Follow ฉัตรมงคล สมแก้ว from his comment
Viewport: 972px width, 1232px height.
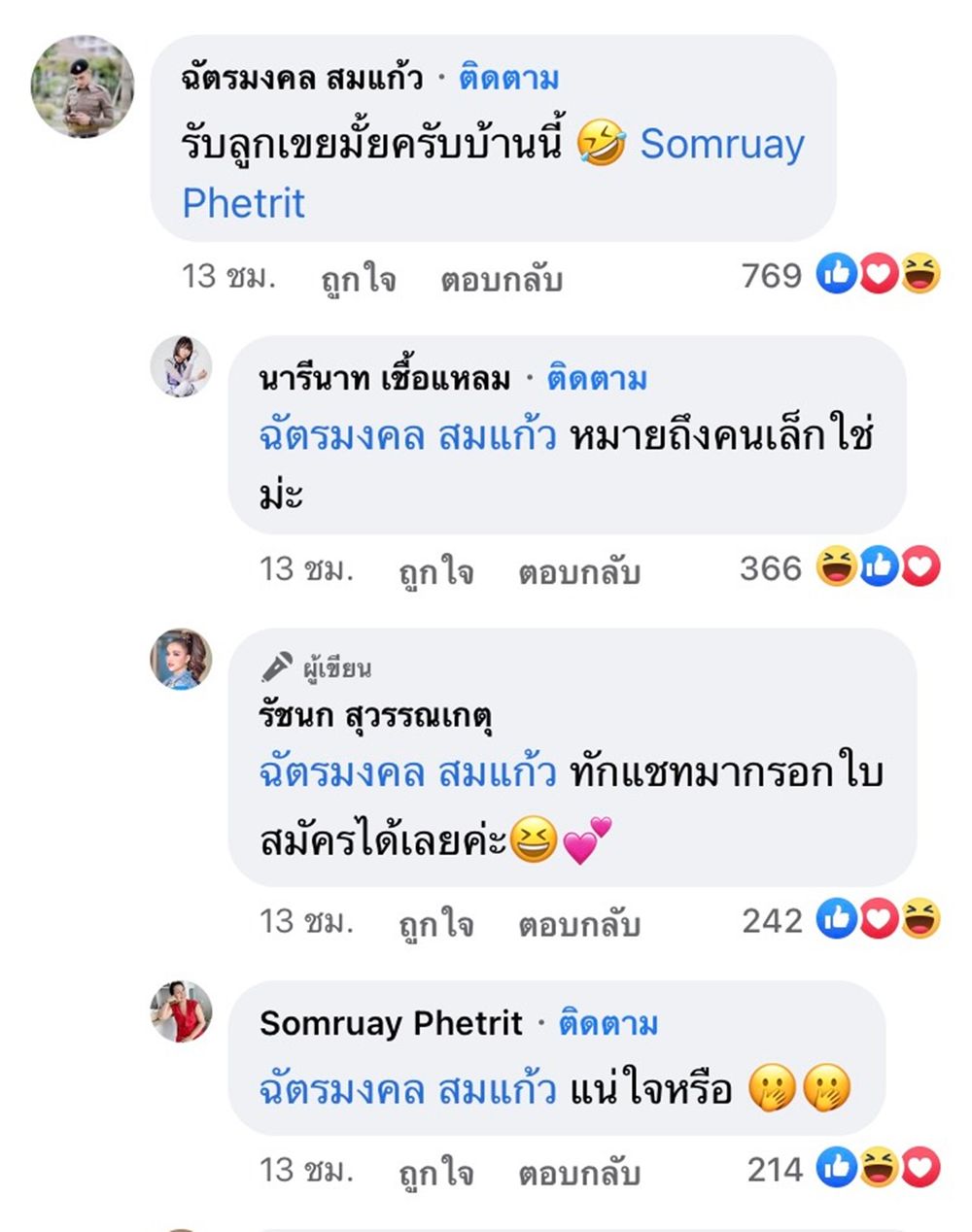pos(508,78)
